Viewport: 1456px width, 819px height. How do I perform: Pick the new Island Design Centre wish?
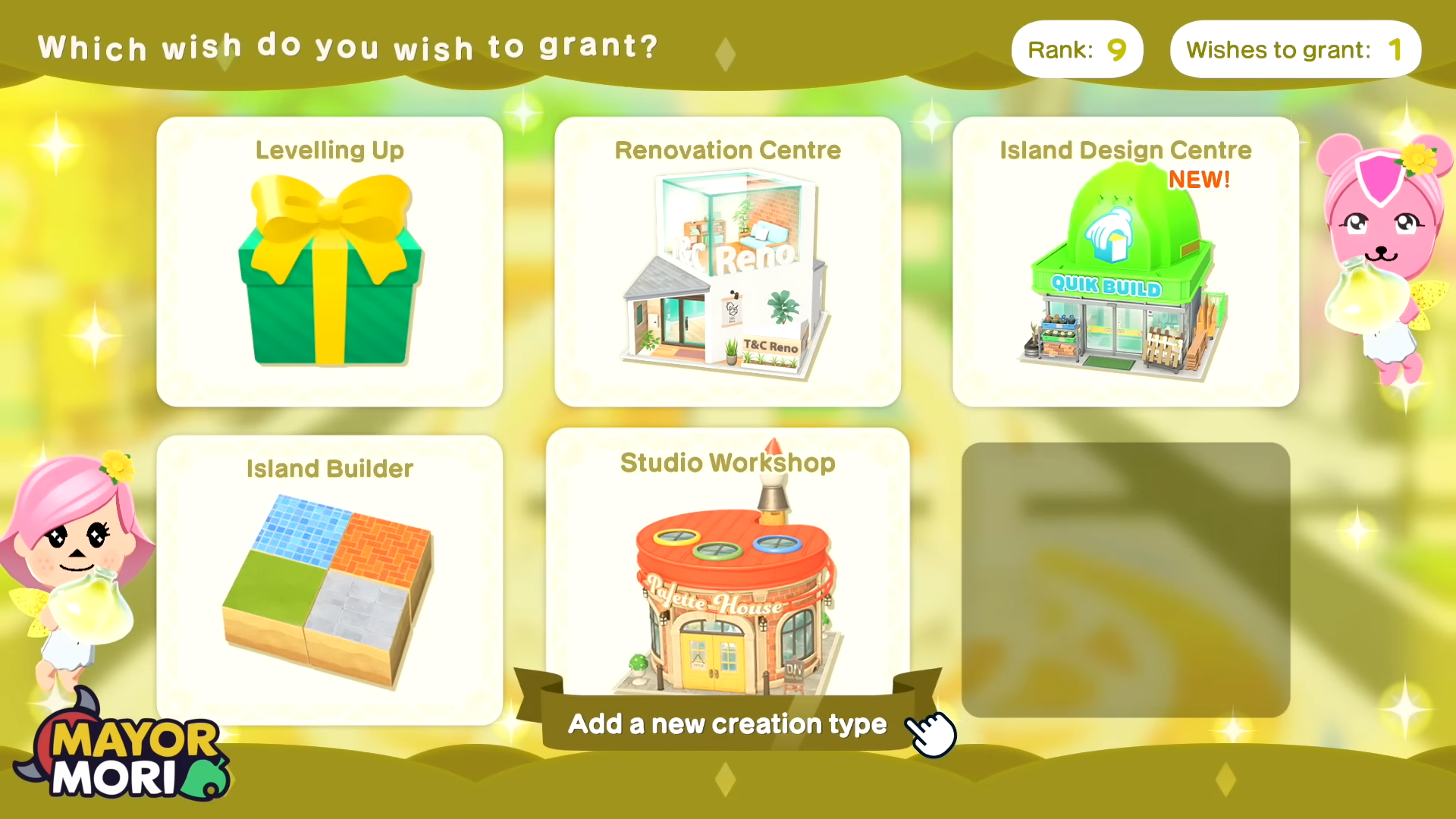tap(1125, 262)
